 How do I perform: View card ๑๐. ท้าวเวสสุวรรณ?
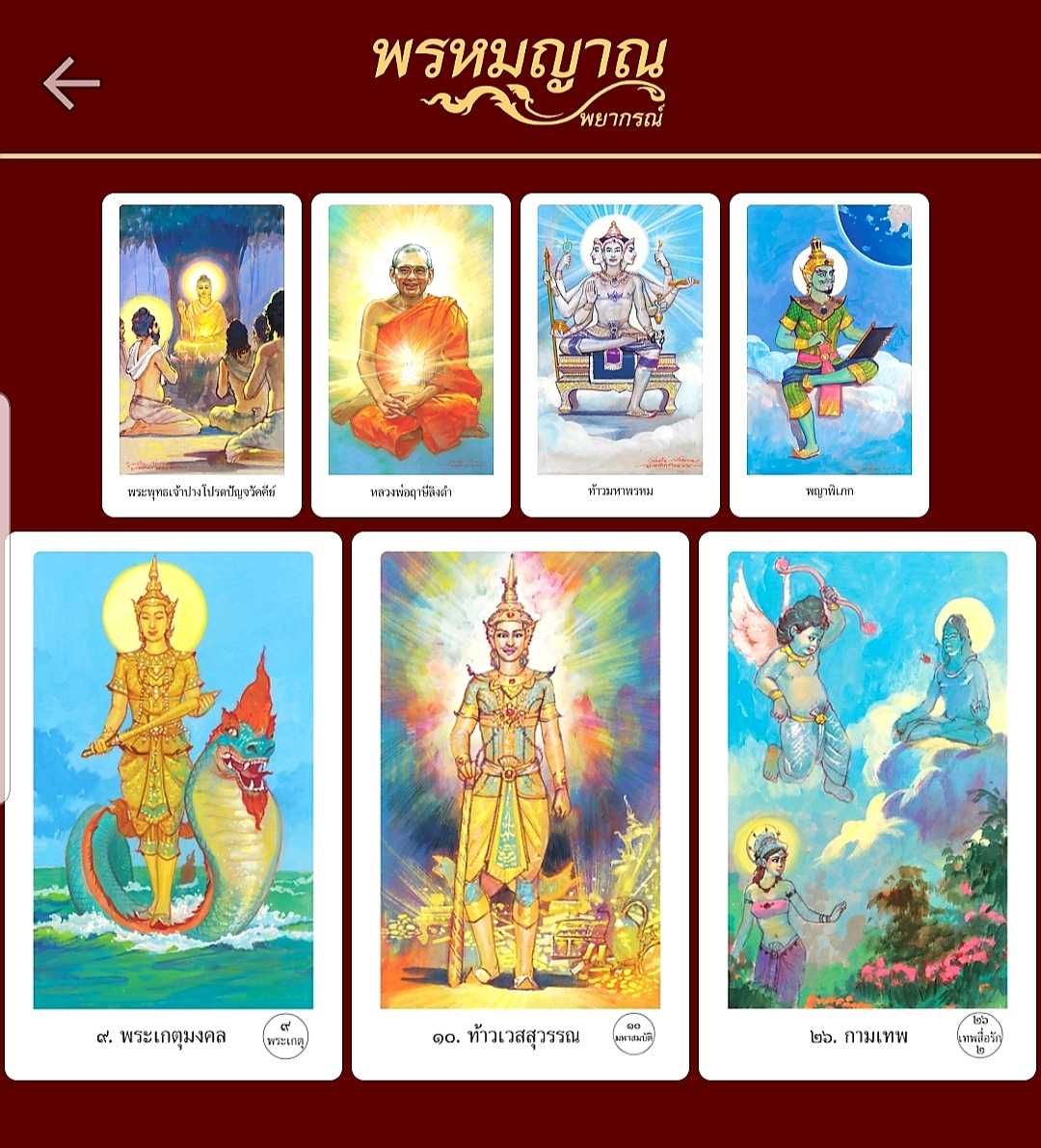tap(520, 804)
